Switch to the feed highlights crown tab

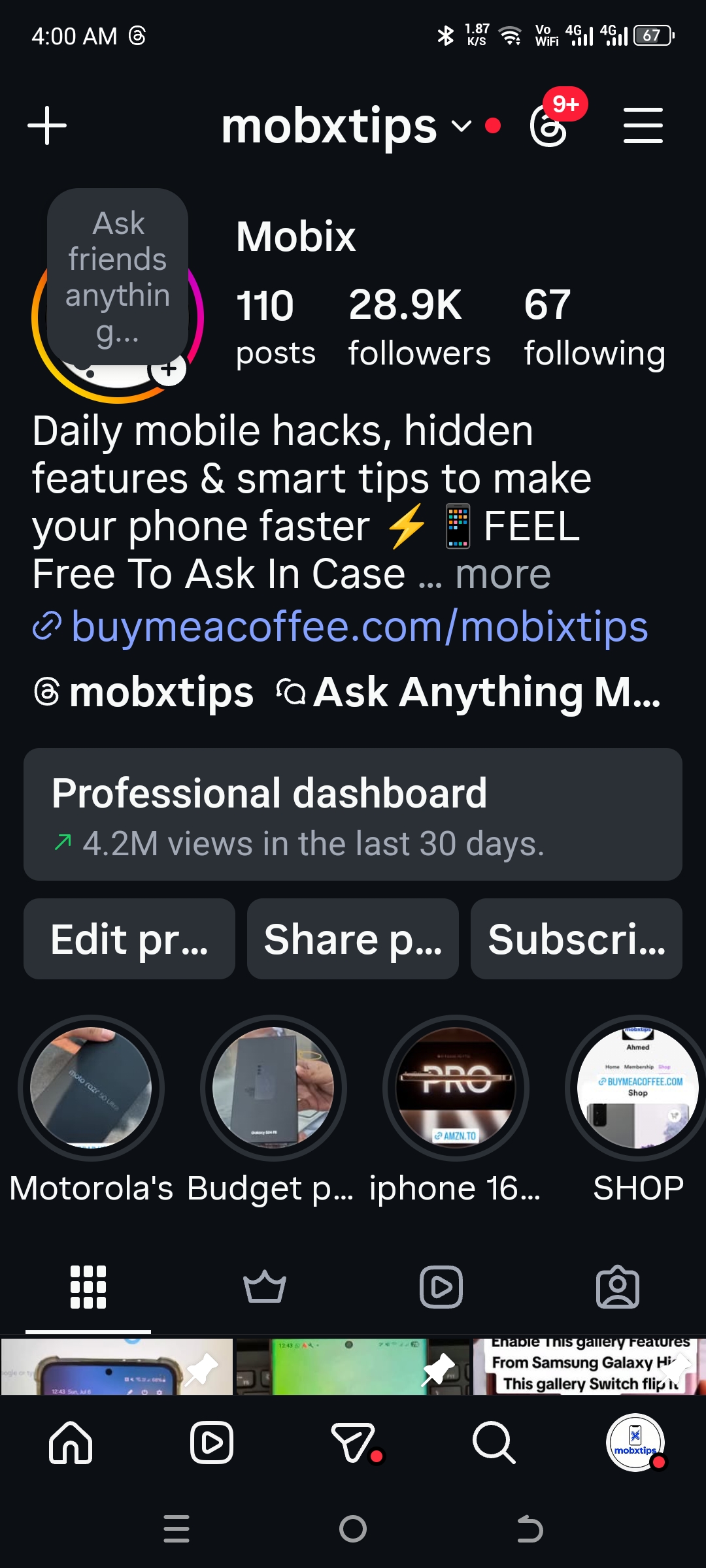[x=264, y=1288]
